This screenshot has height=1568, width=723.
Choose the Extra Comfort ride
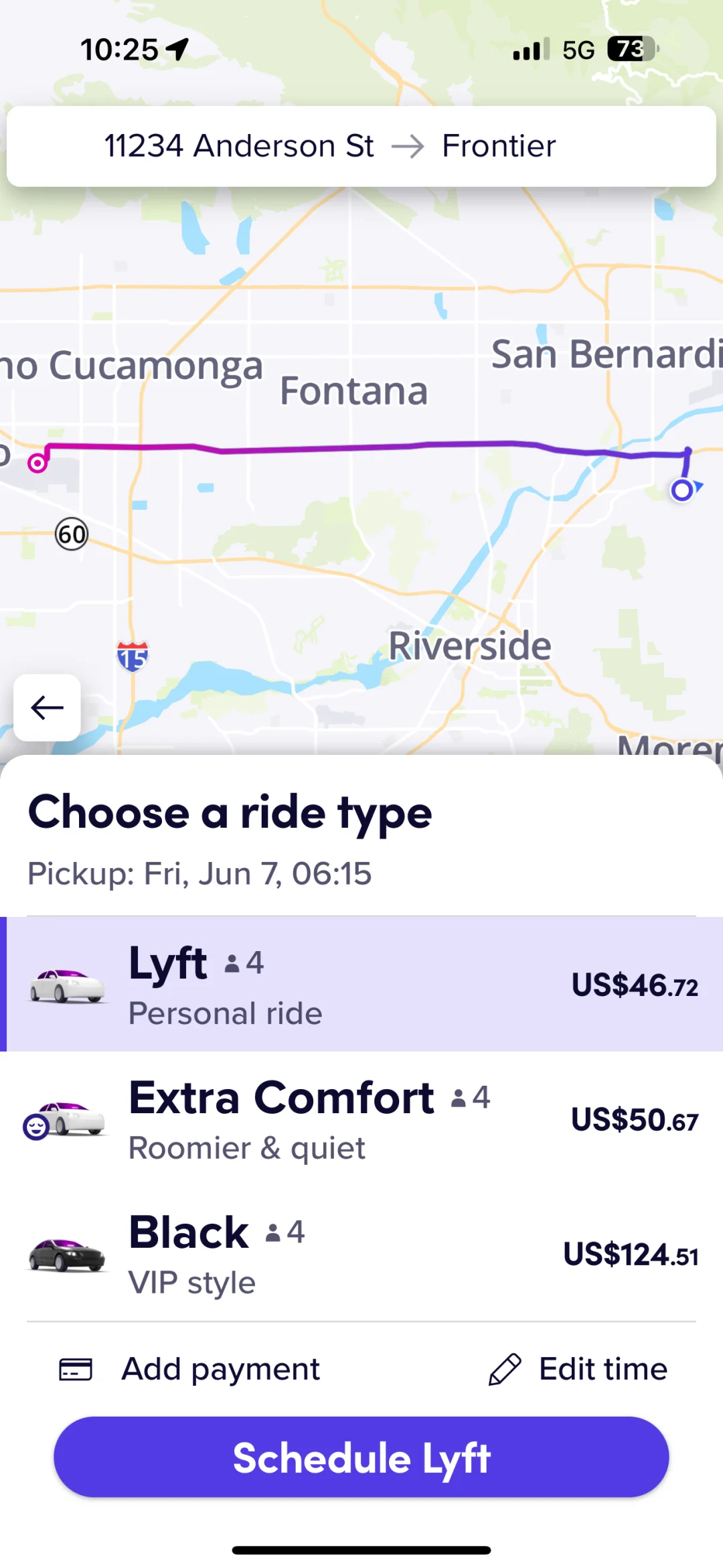pyautogui.click(x=361, y=1119)
